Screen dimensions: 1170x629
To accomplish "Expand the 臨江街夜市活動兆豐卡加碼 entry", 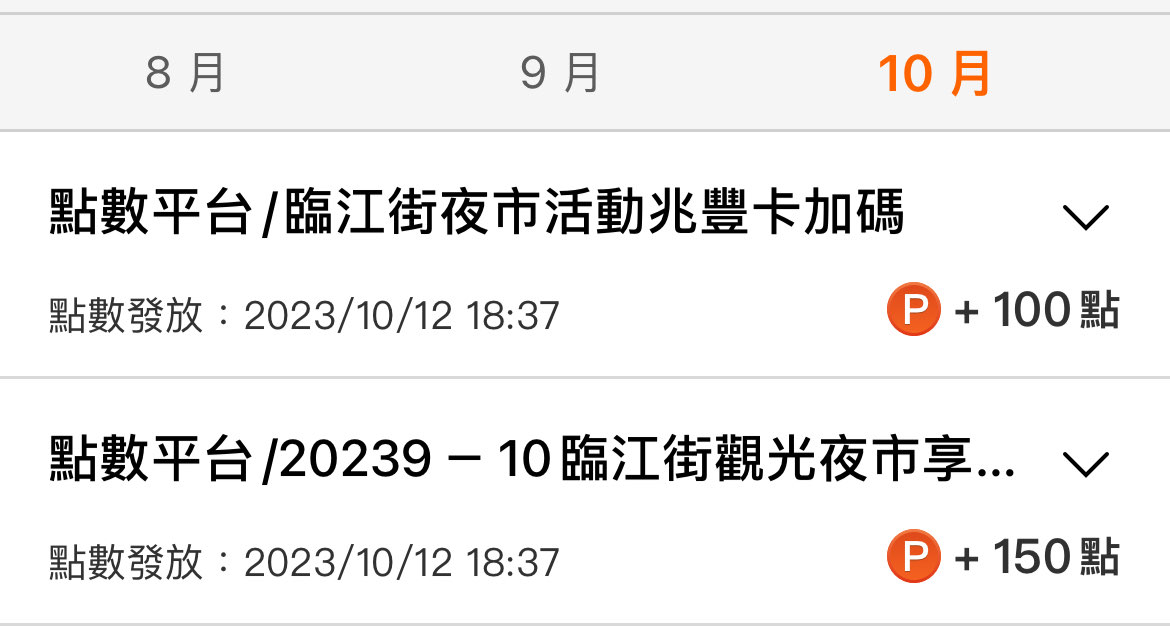I will point(1086,217).
